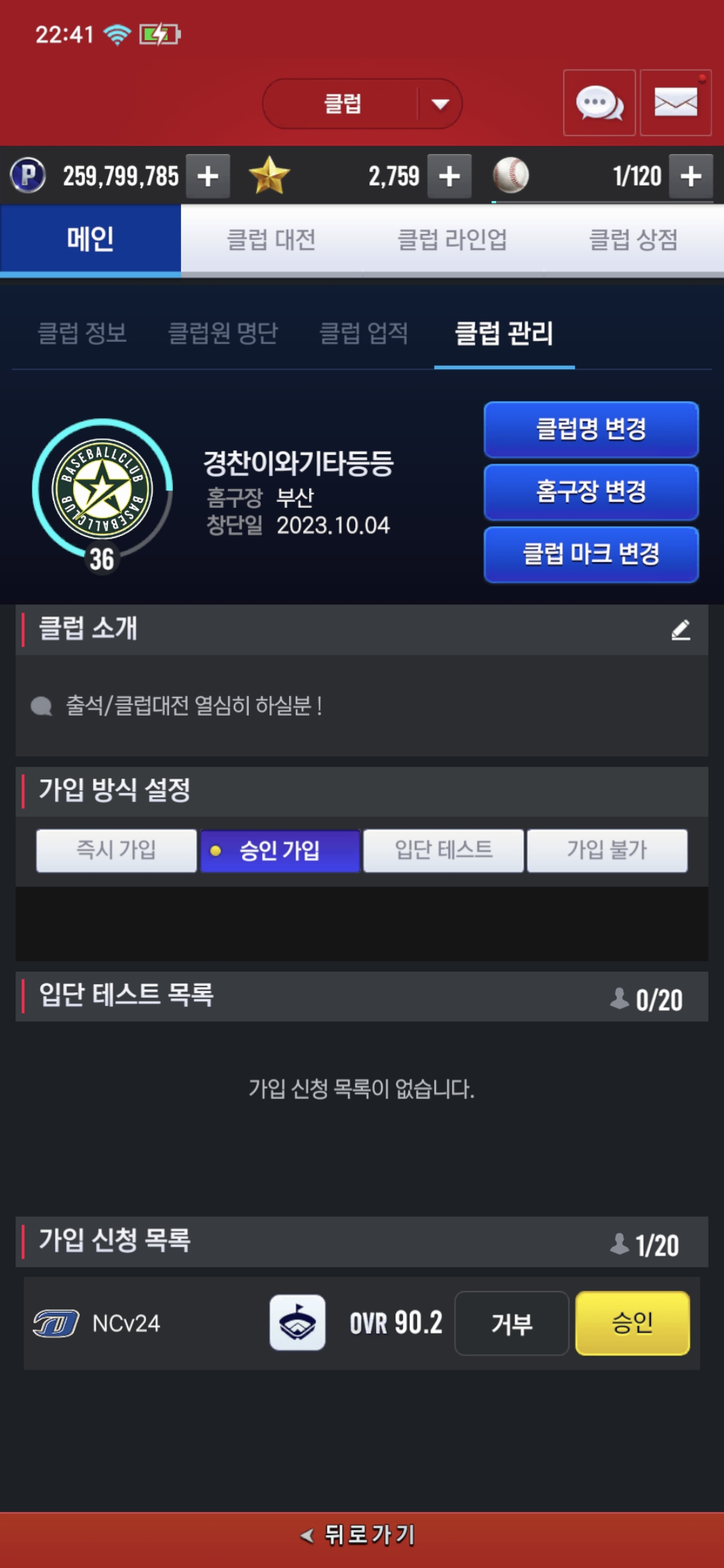The height and width of the screenshot is (1568, 724).
Task: Switch to the 클럽 대전 tab
Action: (x=271, y=240)
